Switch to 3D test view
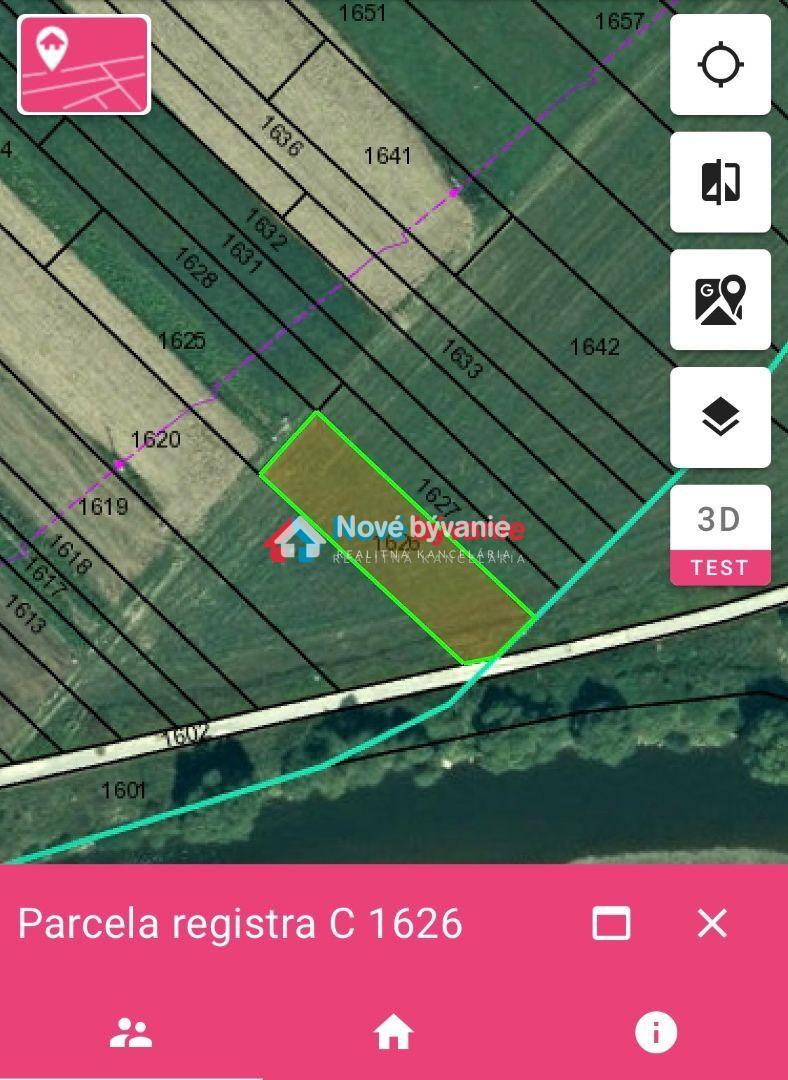 tap(720, 535)
